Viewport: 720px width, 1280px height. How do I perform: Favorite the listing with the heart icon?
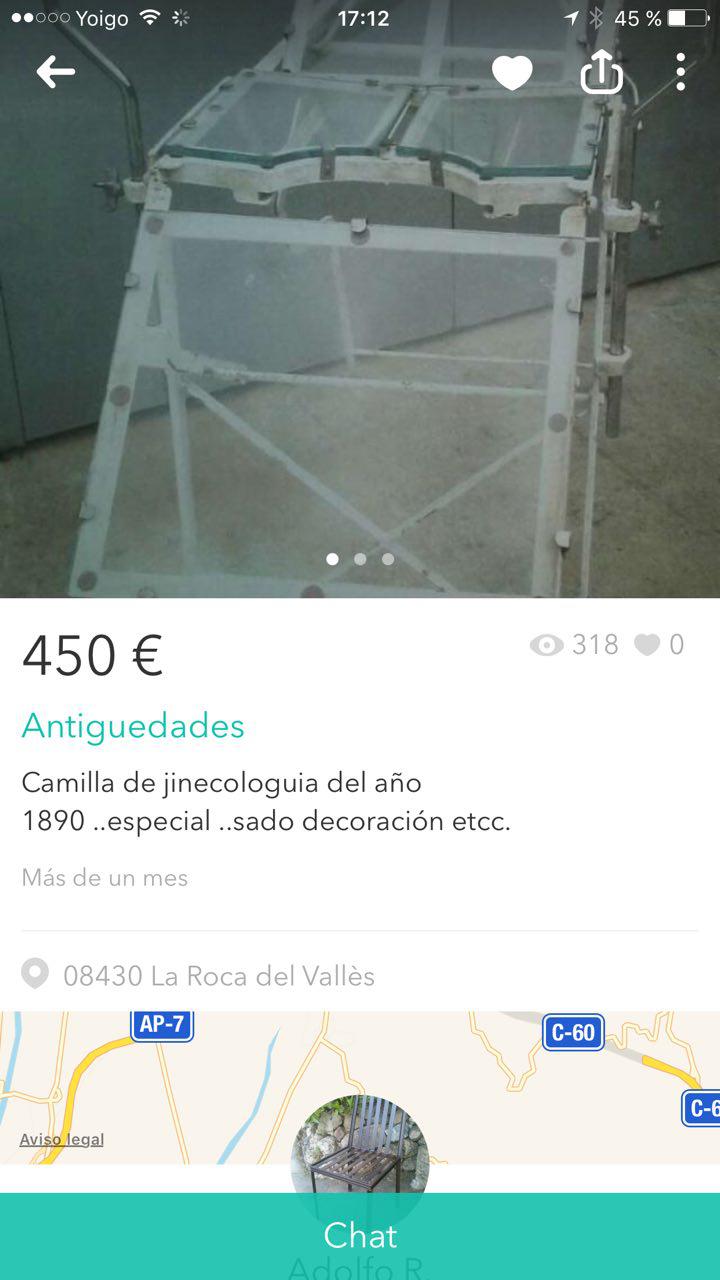pos(512,71)
